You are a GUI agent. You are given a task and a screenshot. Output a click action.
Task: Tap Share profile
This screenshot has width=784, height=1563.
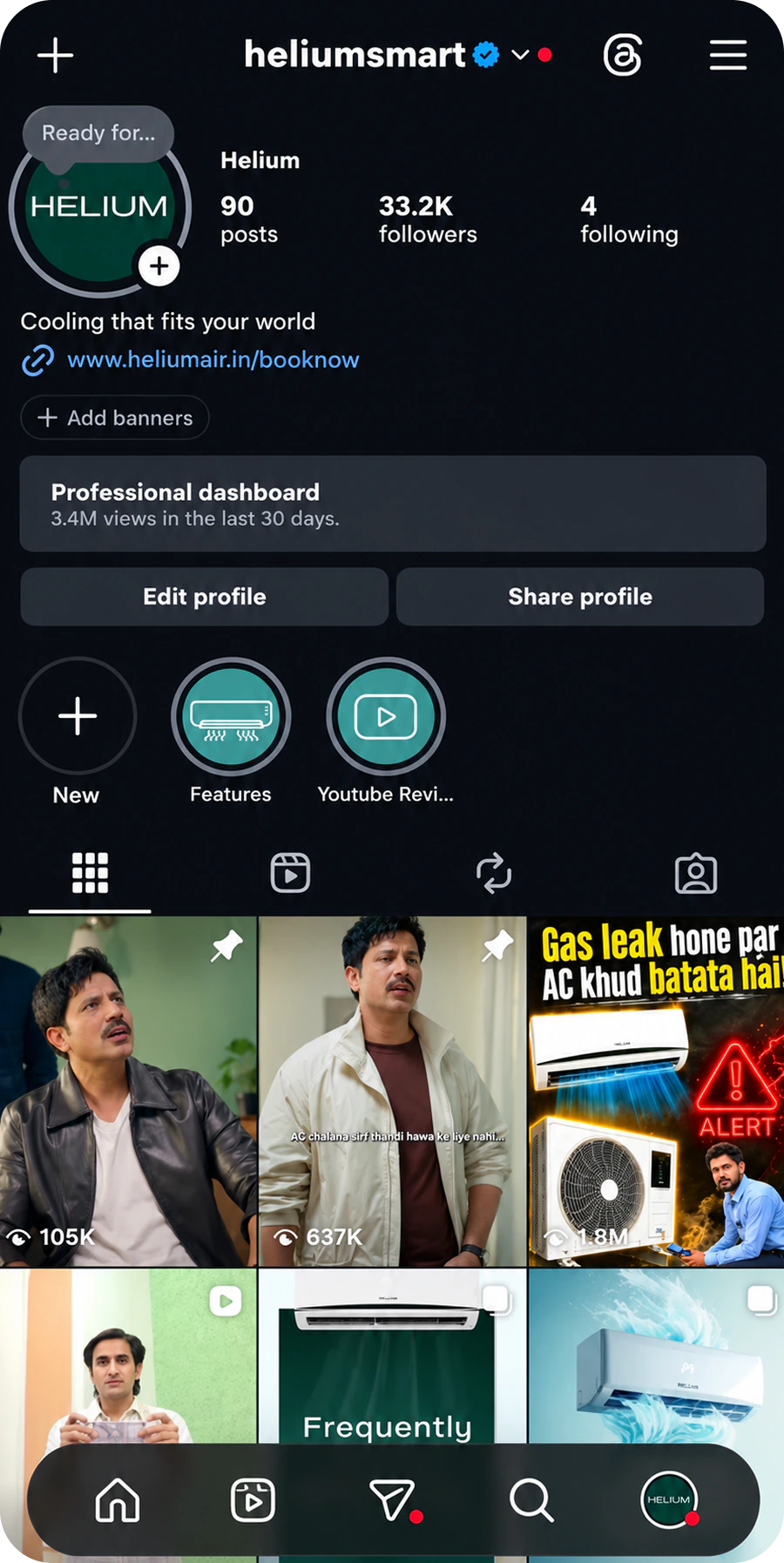click(x=580, y=597)
